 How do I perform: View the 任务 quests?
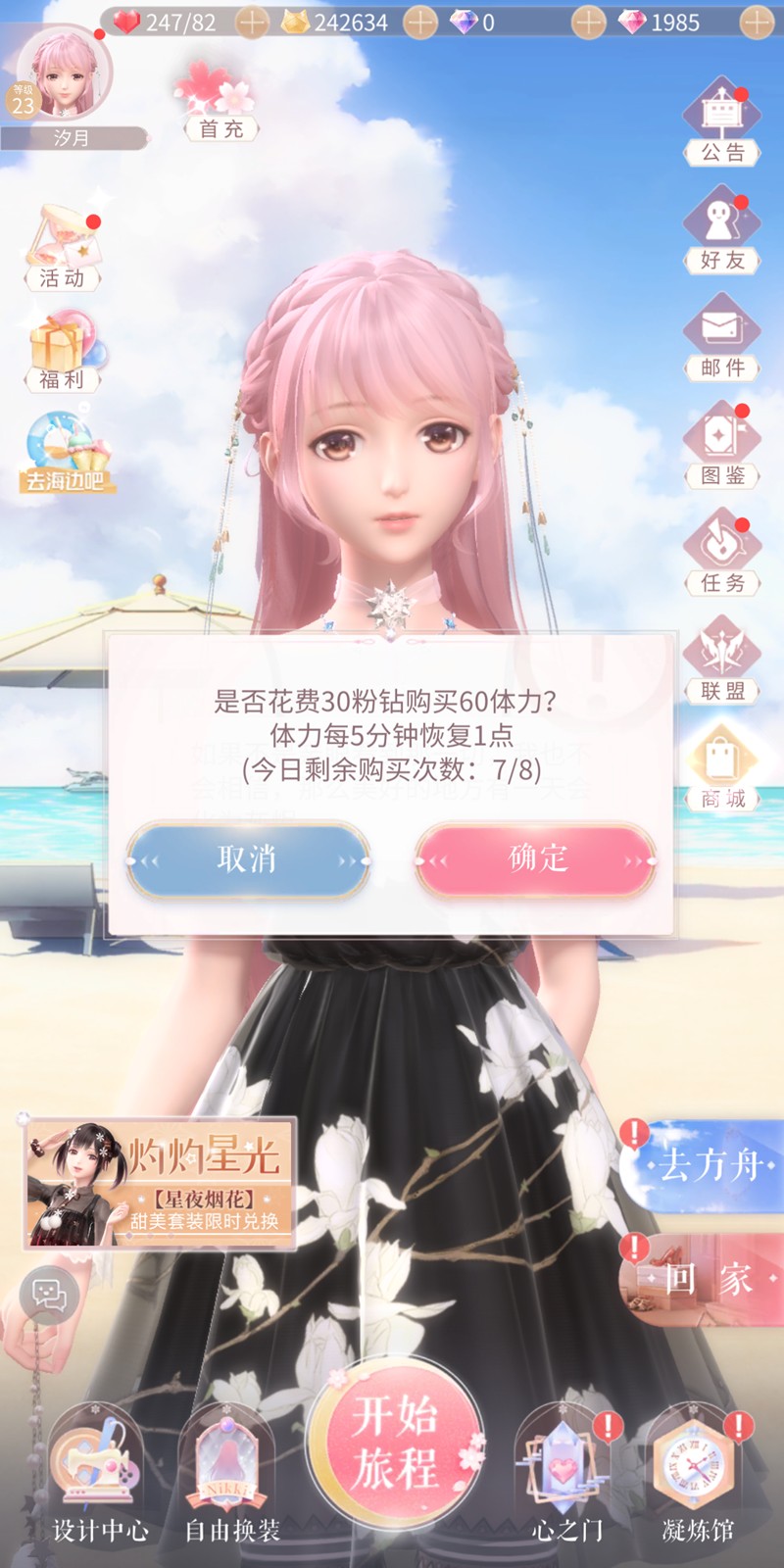(722, 554)
